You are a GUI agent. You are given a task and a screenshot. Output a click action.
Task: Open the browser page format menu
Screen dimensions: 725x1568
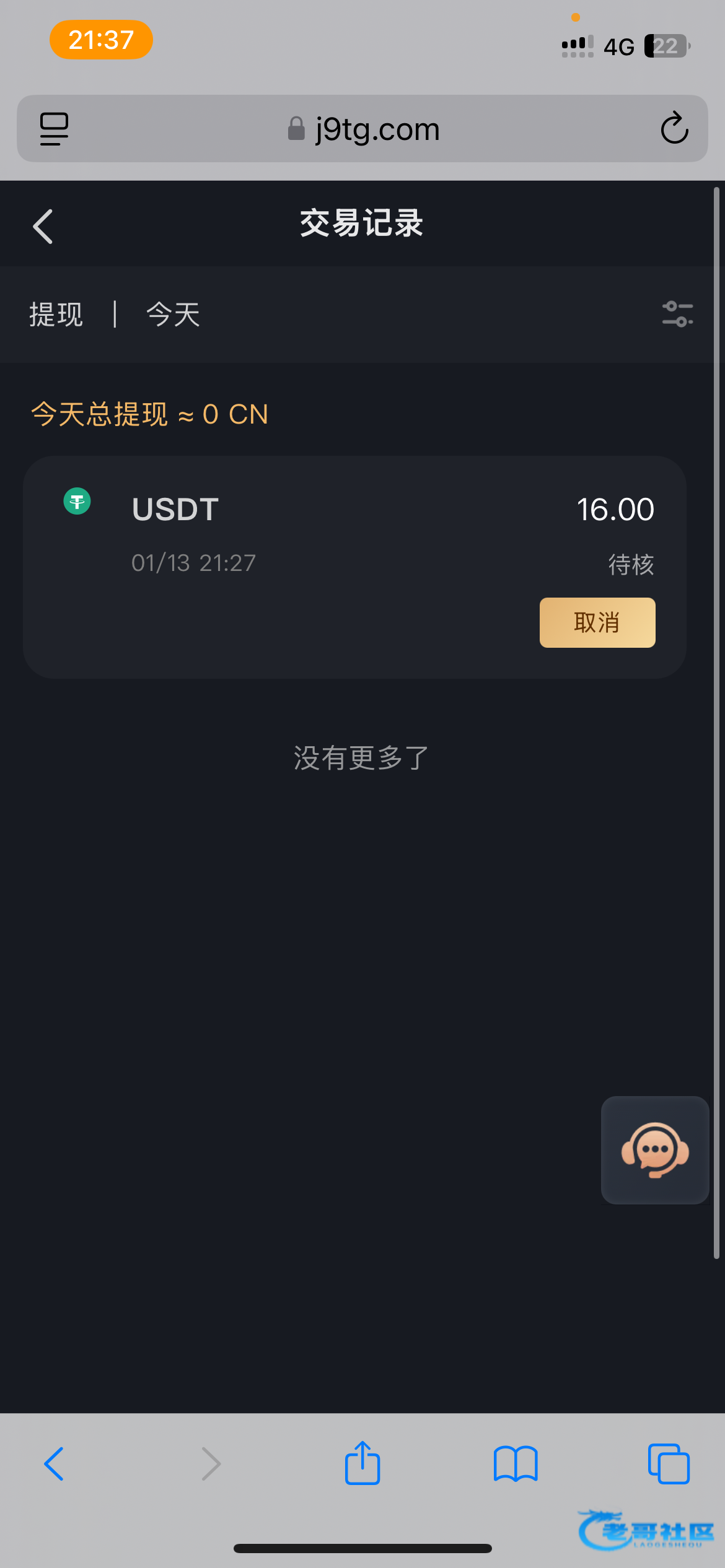click(55, 129)
